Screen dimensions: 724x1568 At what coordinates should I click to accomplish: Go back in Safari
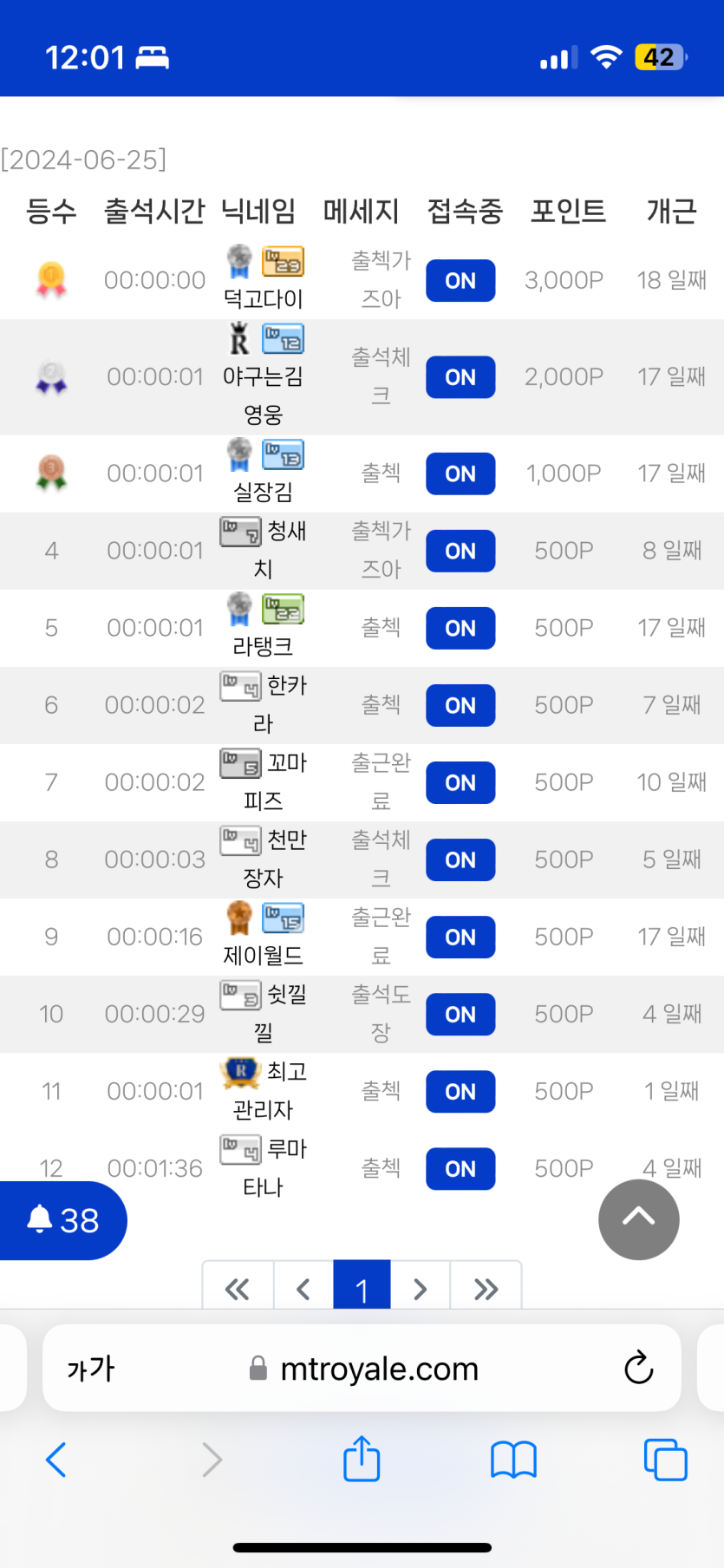pyautogui.click(x=56, y=1460)
